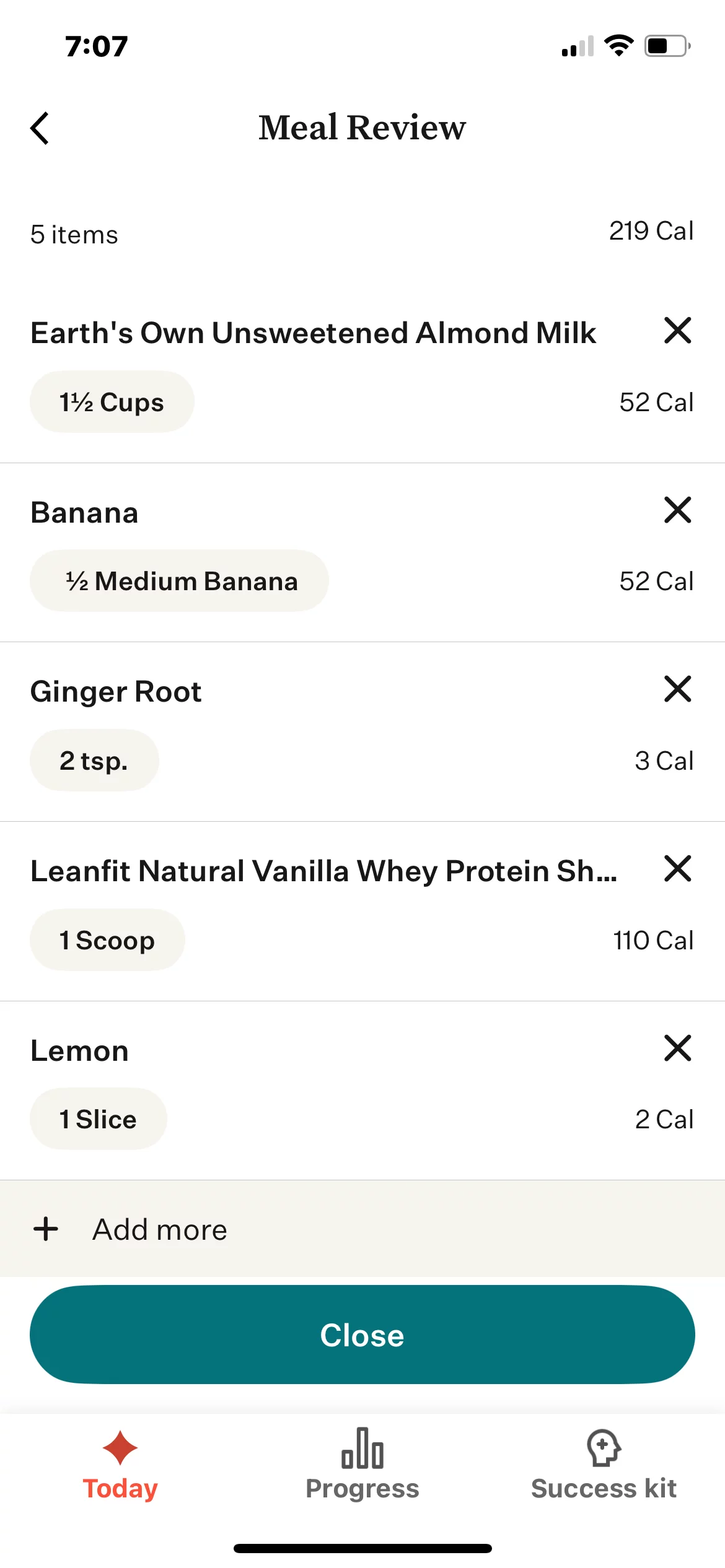This screenshot has width=725, height=1568.
Task: Go to the Success kit tab
Action: (604, 1465)
